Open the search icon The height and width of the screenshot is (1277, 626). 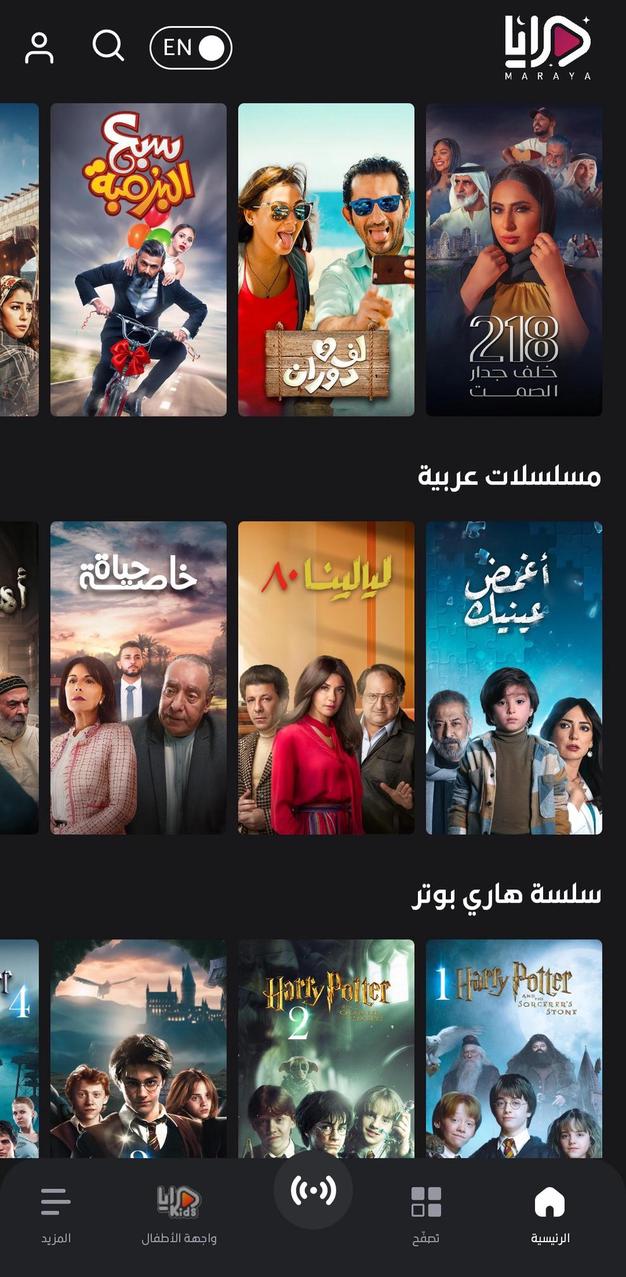click(108, 46)
